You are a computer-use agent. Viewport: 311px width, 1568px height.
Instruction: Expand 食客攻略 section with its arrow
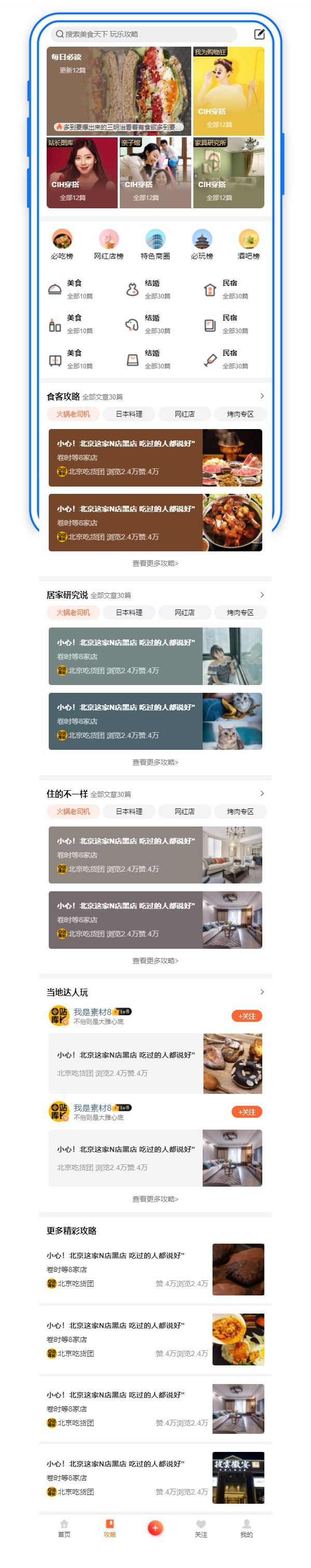pos(262,396)
